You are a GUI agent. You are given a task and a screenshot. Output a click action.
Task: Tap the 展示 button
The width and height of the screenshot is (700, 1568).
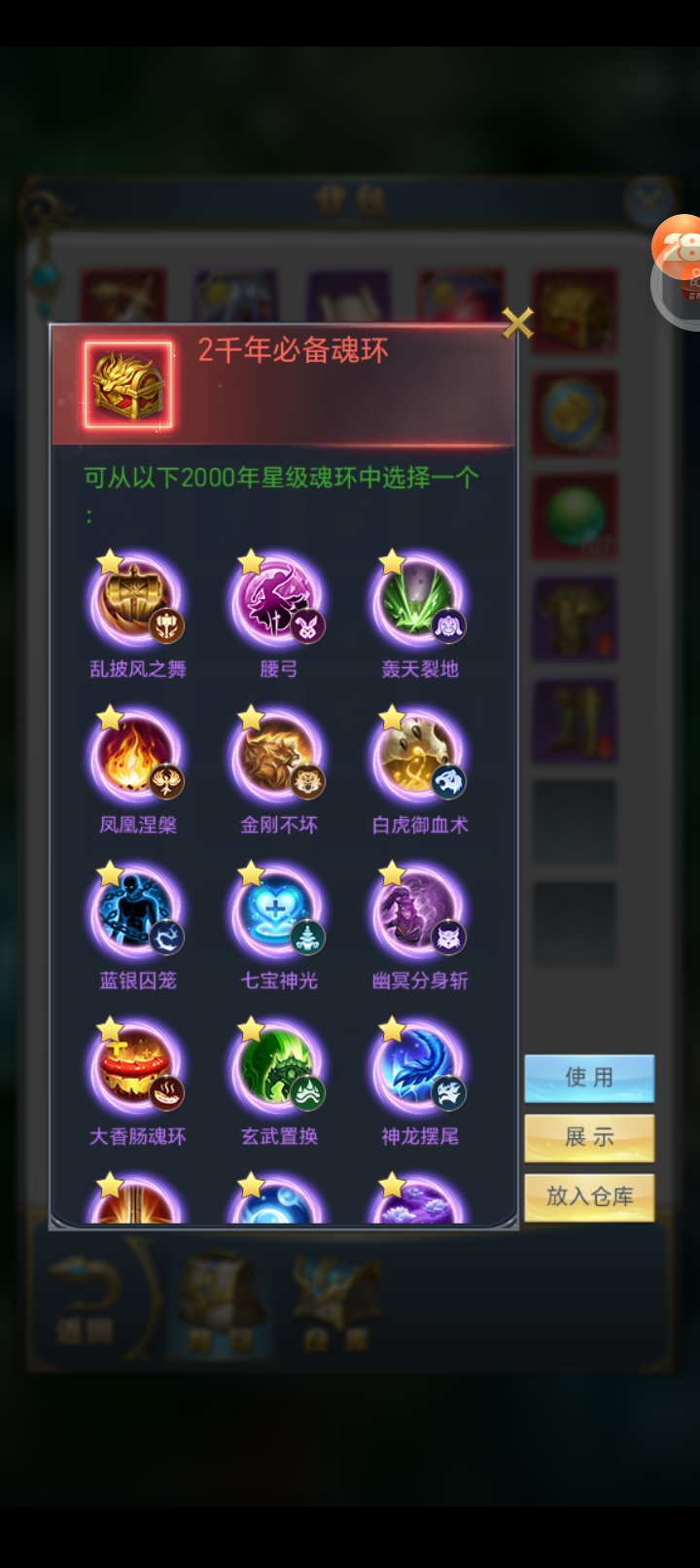coord(589,1137)
